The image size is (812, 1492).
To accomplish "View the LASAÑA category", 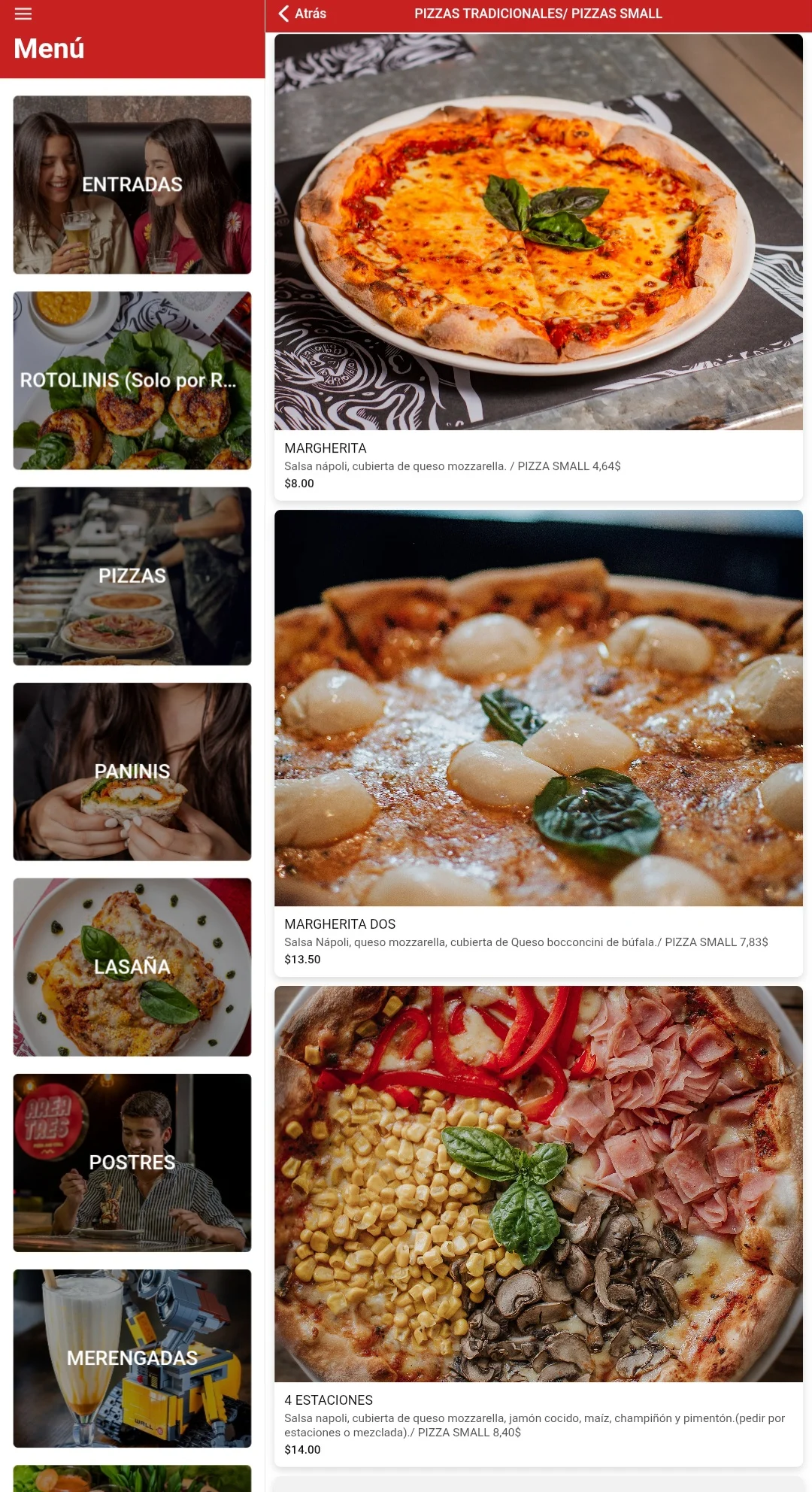I will click(x=132, y=967).
